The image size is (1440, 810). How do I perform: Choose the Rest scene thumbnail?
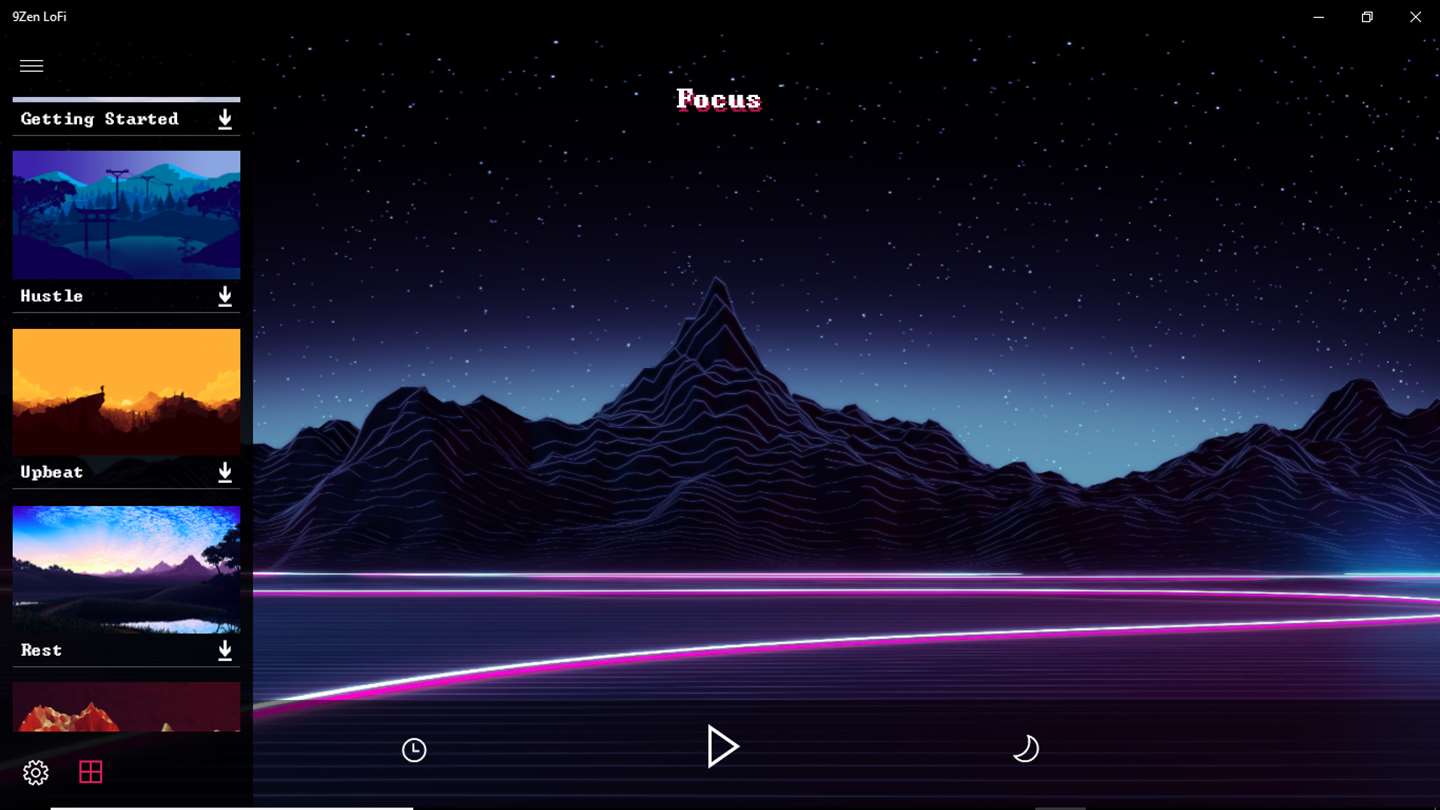126,569
